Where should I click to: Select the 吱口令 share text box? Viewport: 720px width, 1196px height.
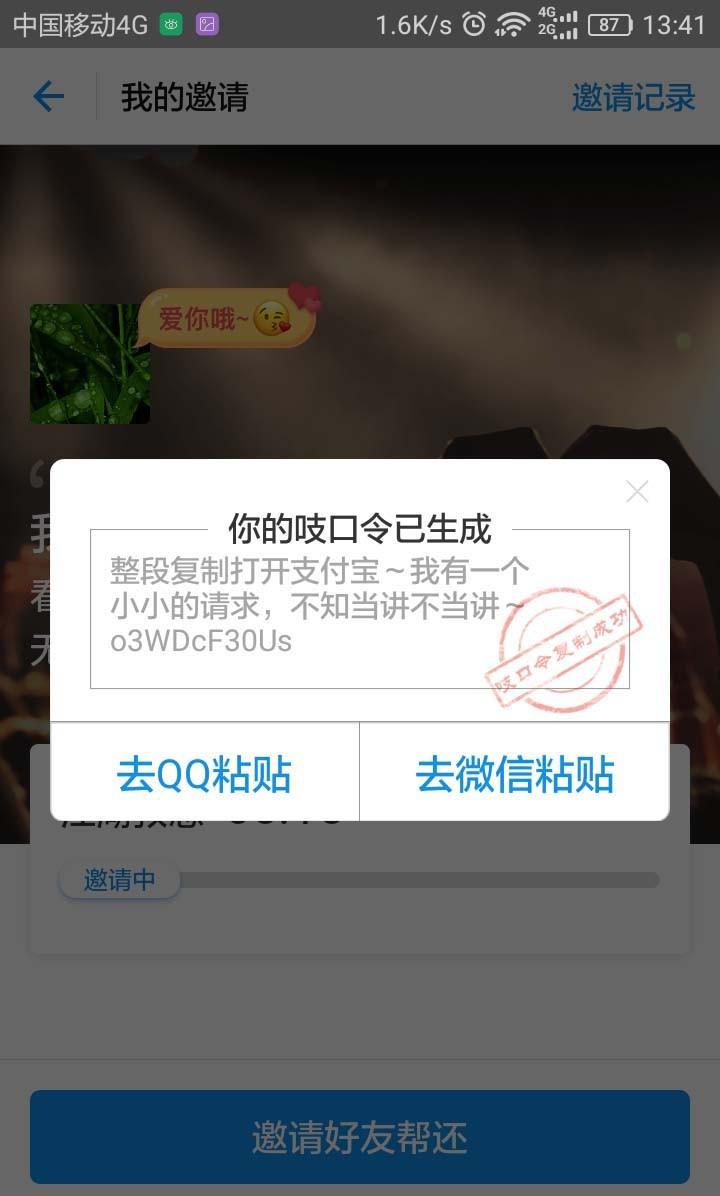360,608
